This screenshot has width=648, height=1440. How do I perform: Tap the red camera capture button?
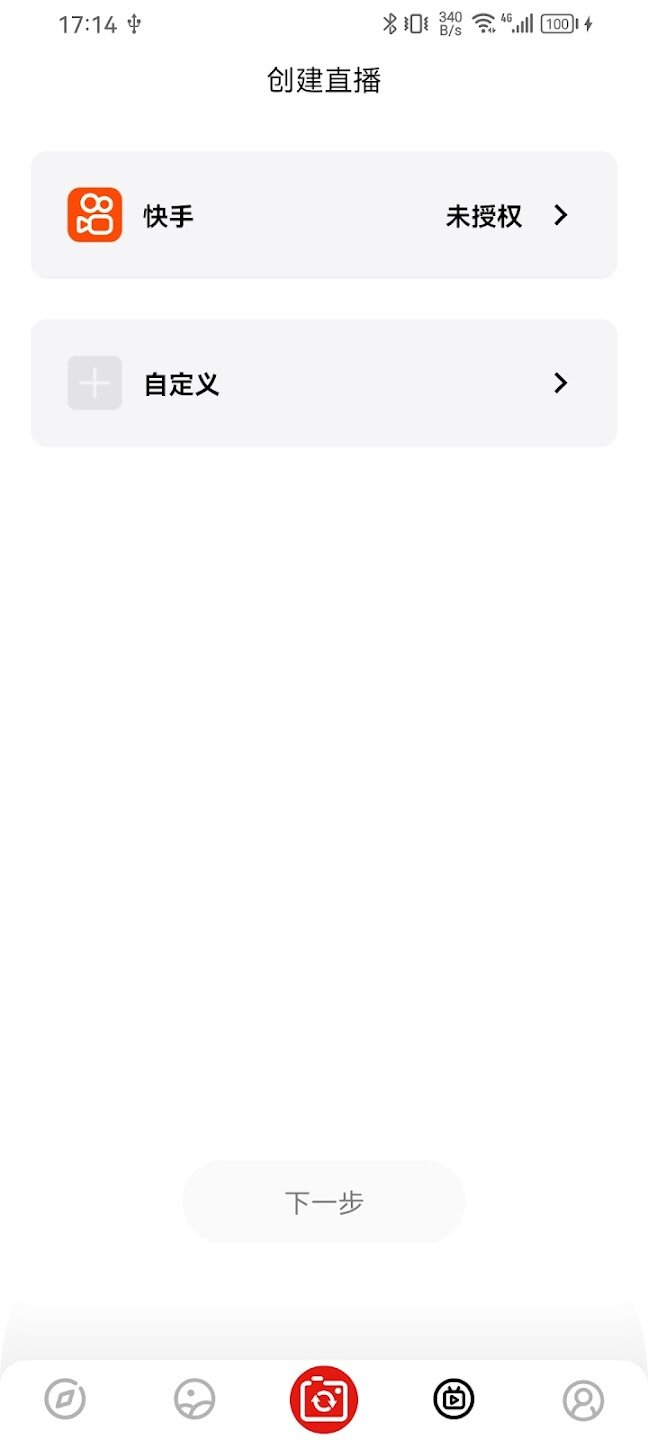click(324, 1399)
